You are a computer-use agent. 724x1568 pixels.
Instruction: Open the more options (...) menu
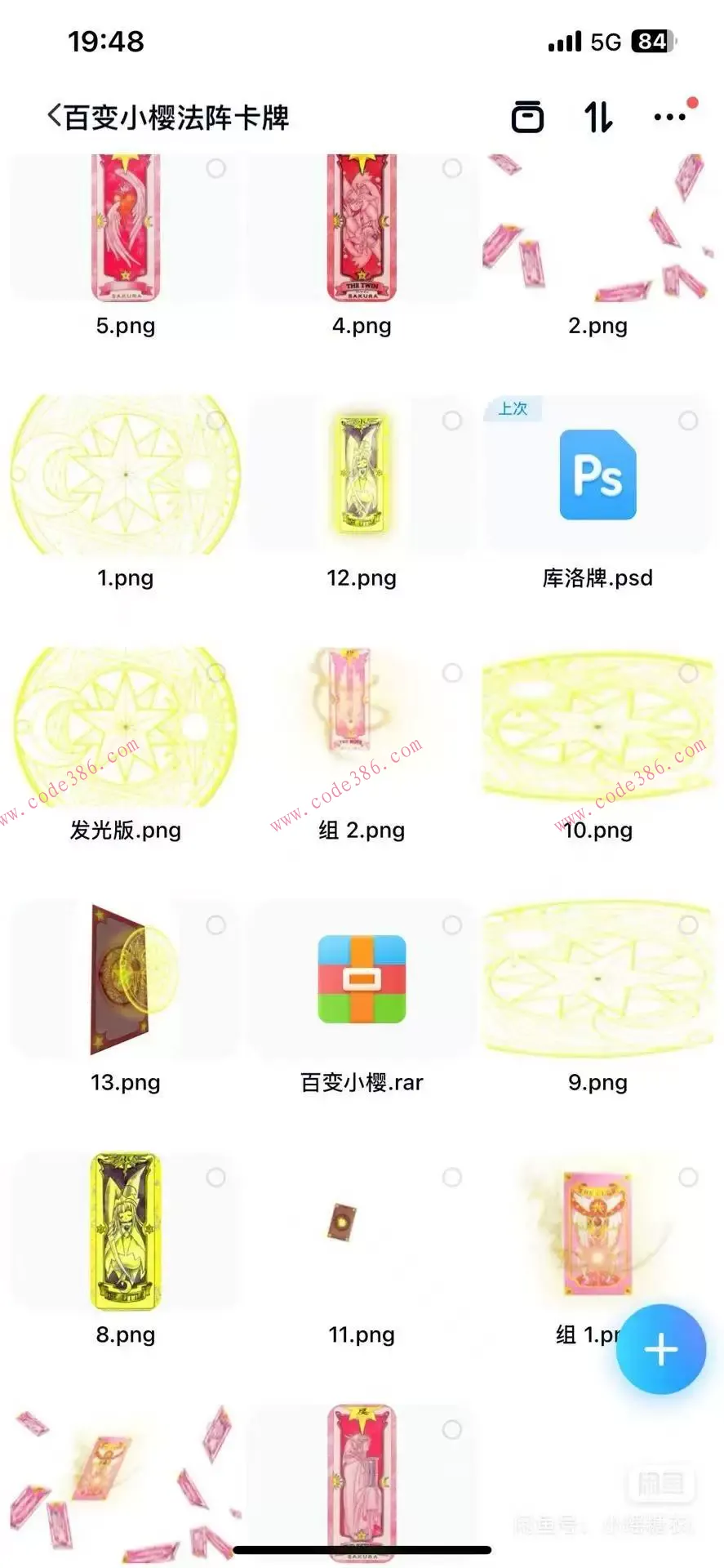(669, 117)
